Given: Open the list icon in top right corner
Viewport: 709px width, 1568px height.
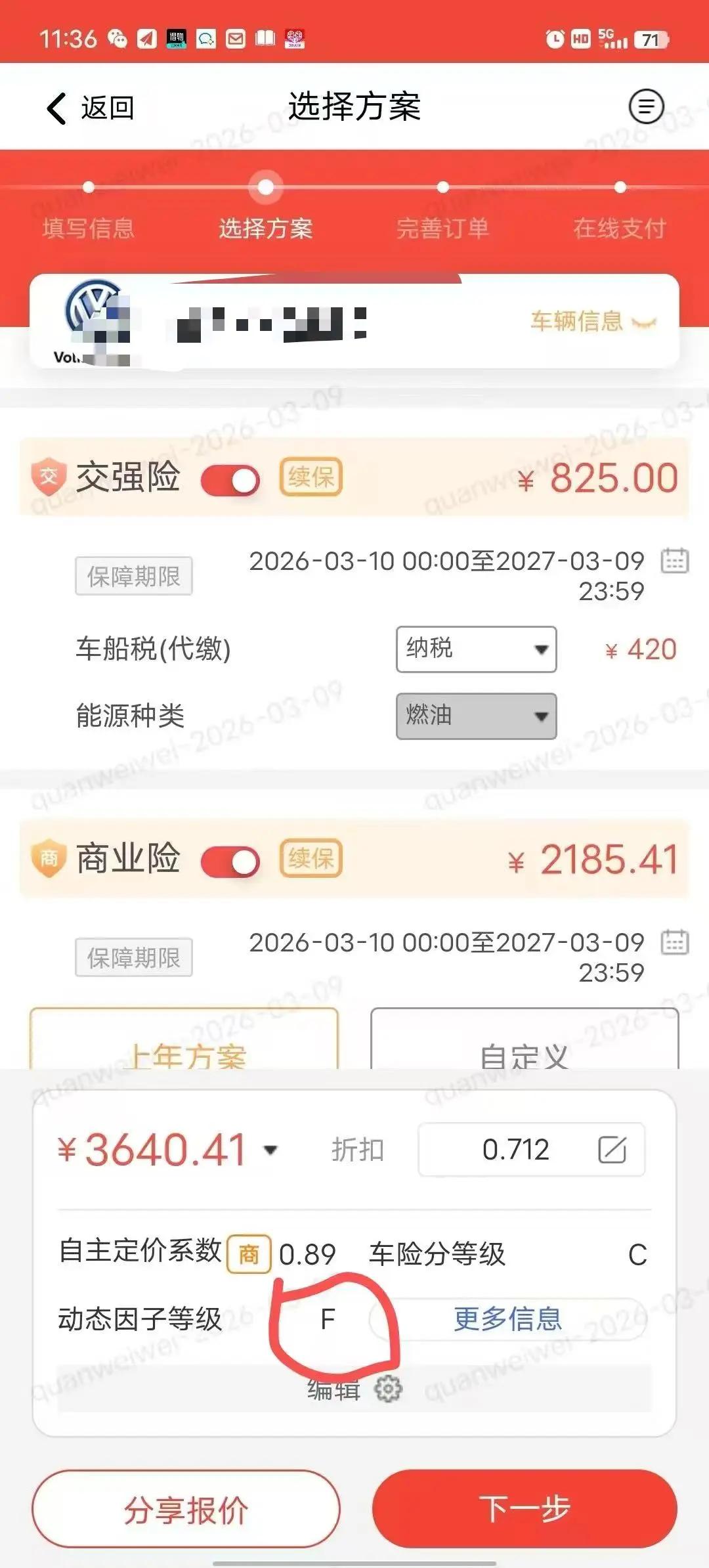Looking at the screenshot, I should click(647, 107).
